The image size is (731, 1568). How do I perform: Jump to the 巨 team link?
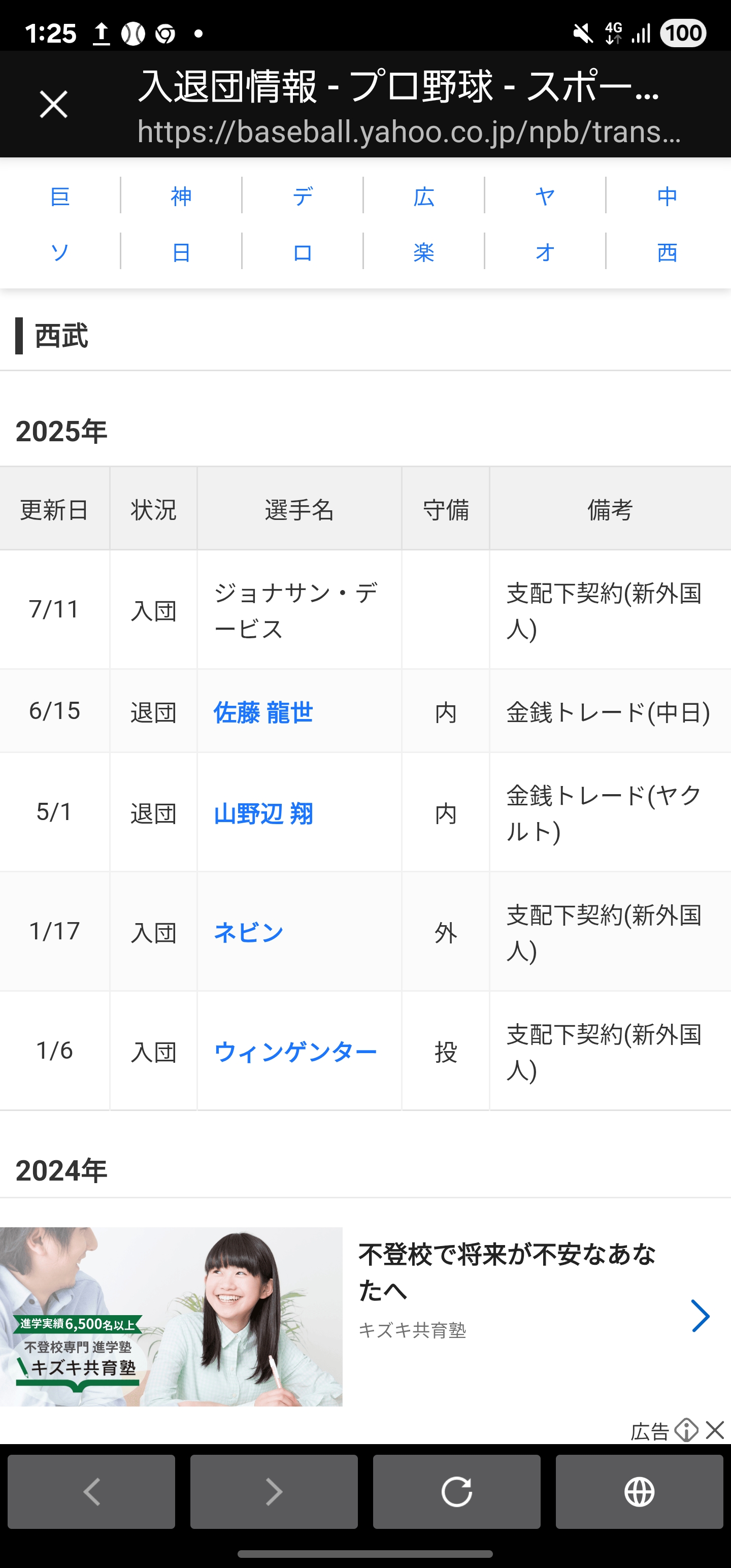point(60,196)
